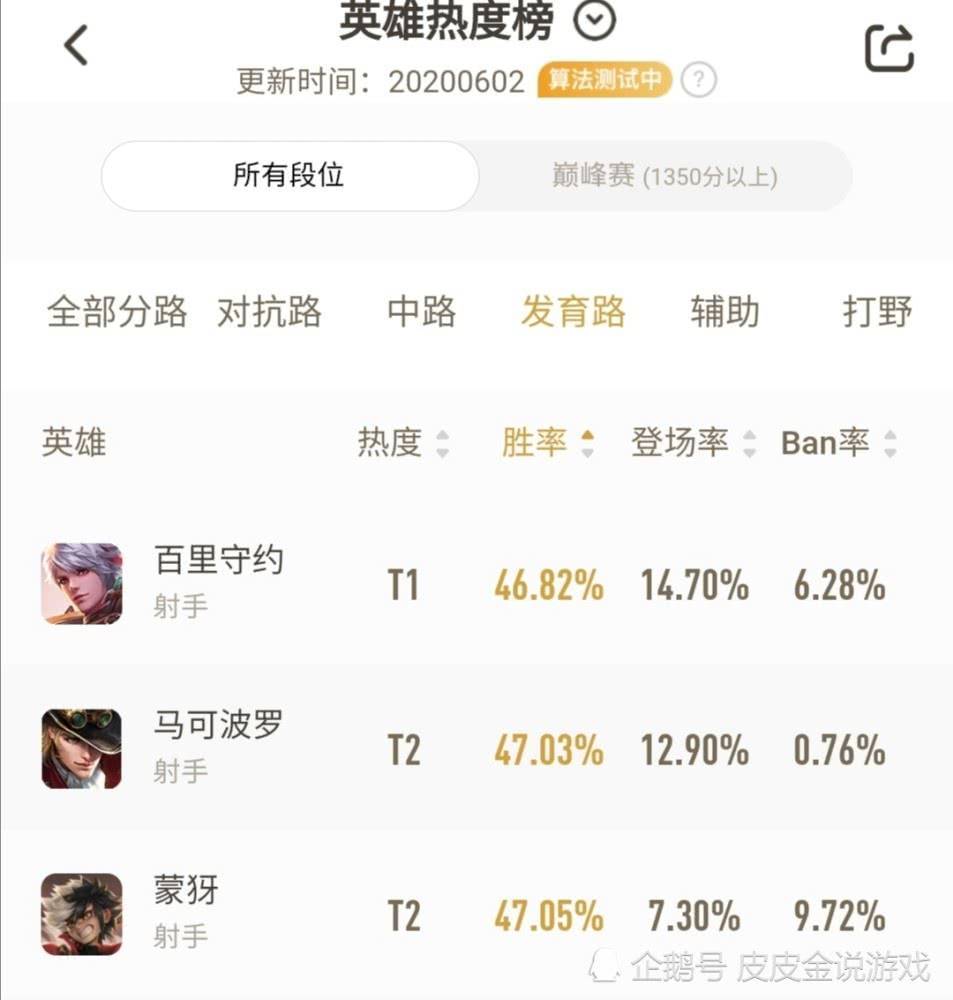Viewport: 953px width, 1000px height.
Task: Select the 所有段位 segment
Action: pyautogui.click(x=289, y=176)
